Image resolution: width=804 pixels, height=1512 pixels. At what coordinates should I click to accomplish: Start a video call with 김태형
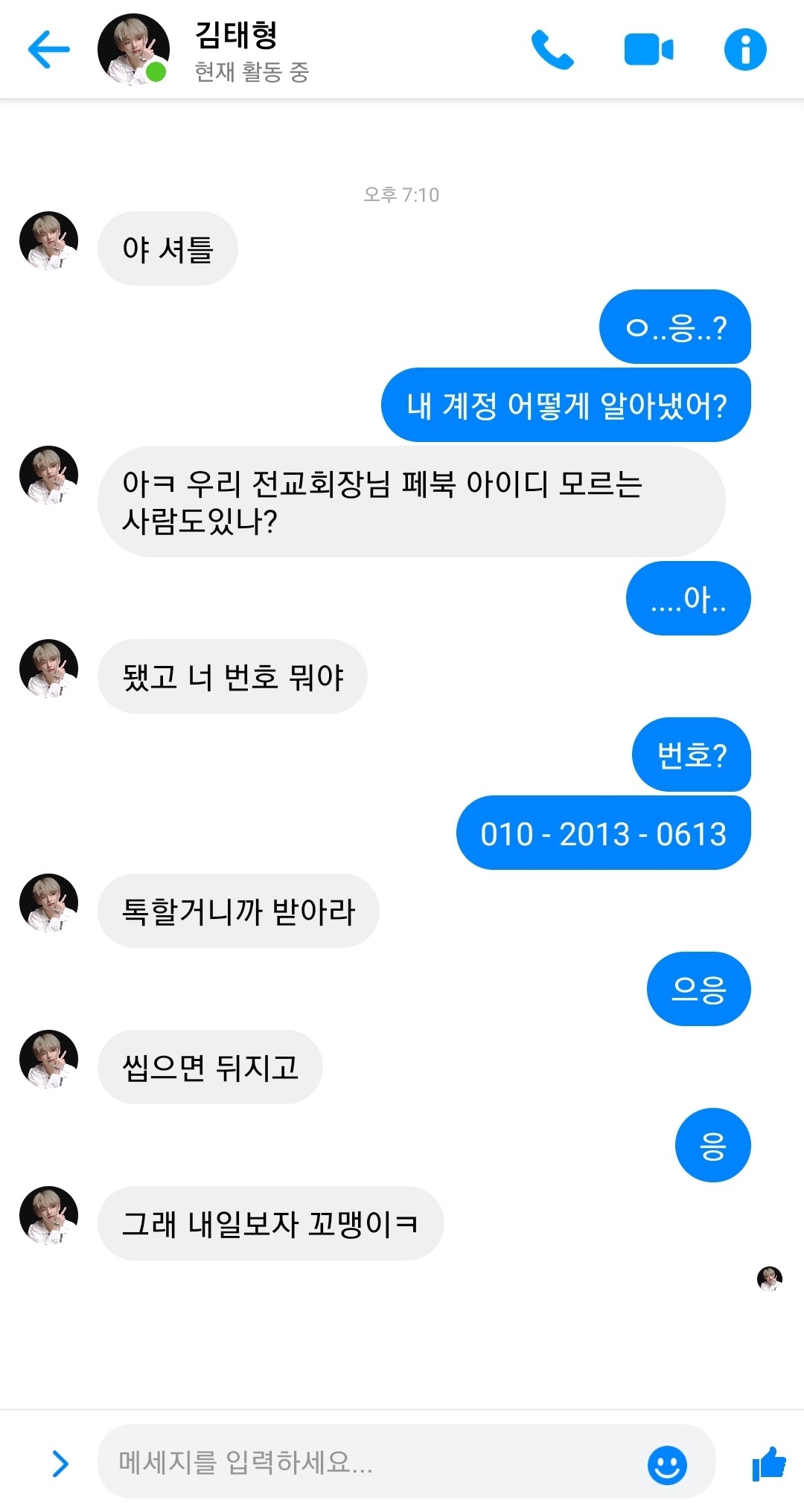(648, 50)
